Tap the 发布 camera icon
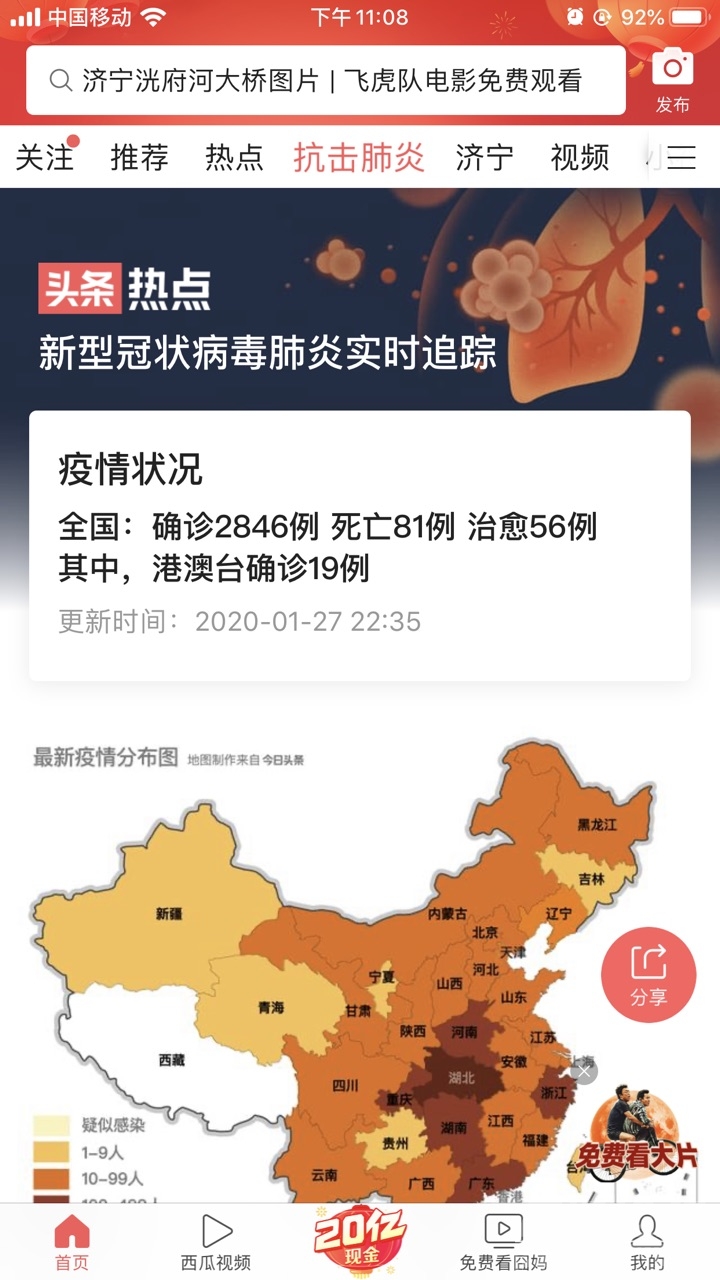The height and width of the screenshot is (1280, 720). [672, 78]
